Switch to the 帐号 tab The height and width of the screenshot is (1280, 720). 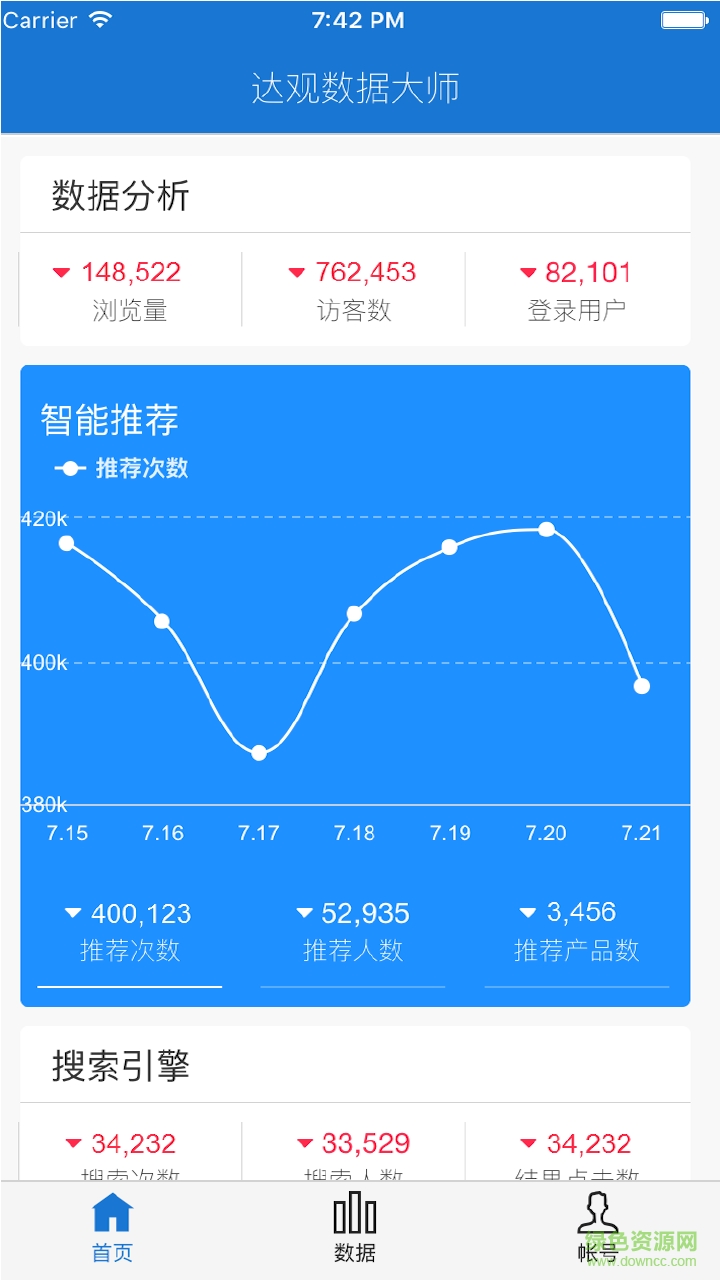click(597, 1225)
